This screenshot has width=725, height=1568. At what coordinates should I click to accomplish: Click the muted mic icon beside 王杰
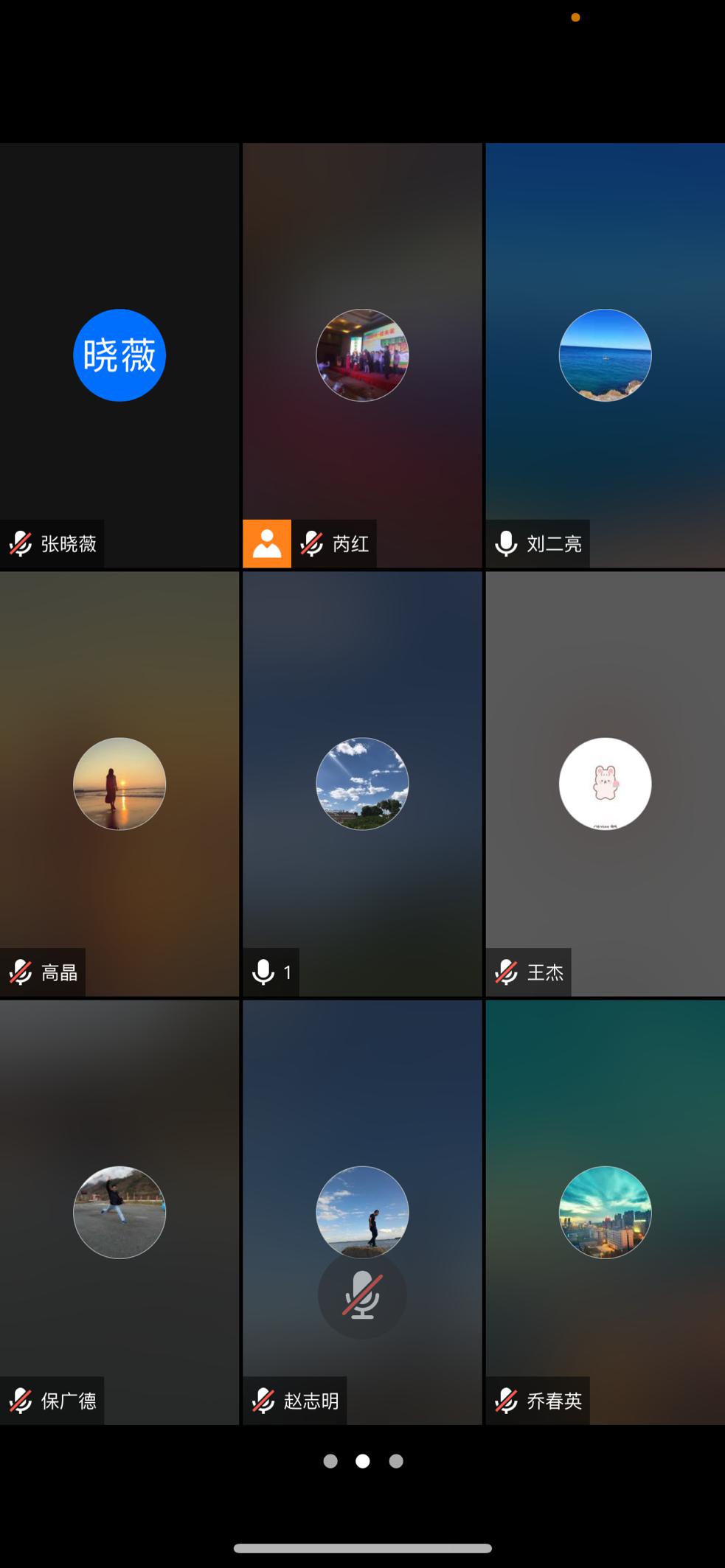click(x=506, y=972)
